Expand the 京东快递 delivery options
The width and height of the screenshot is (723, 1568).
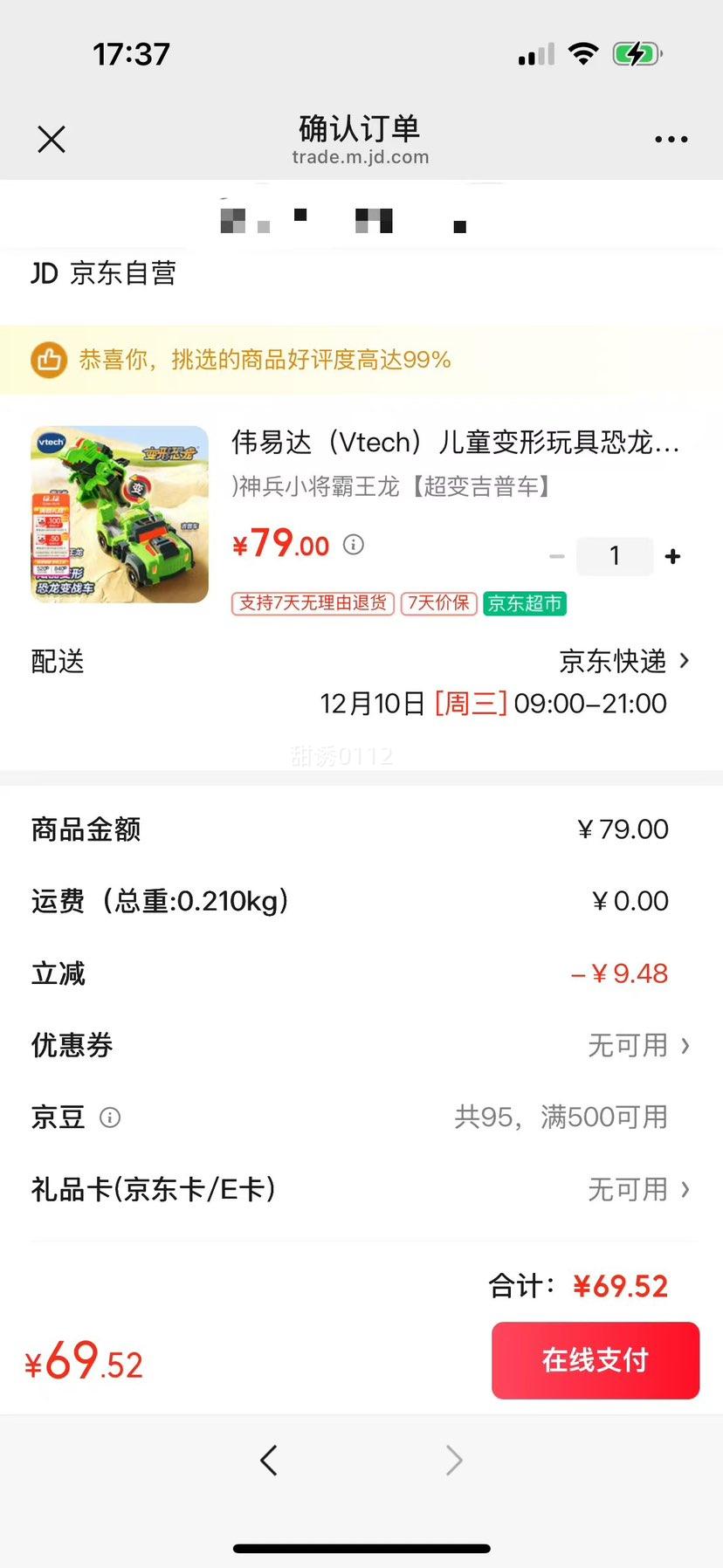(x=625, y=662)
